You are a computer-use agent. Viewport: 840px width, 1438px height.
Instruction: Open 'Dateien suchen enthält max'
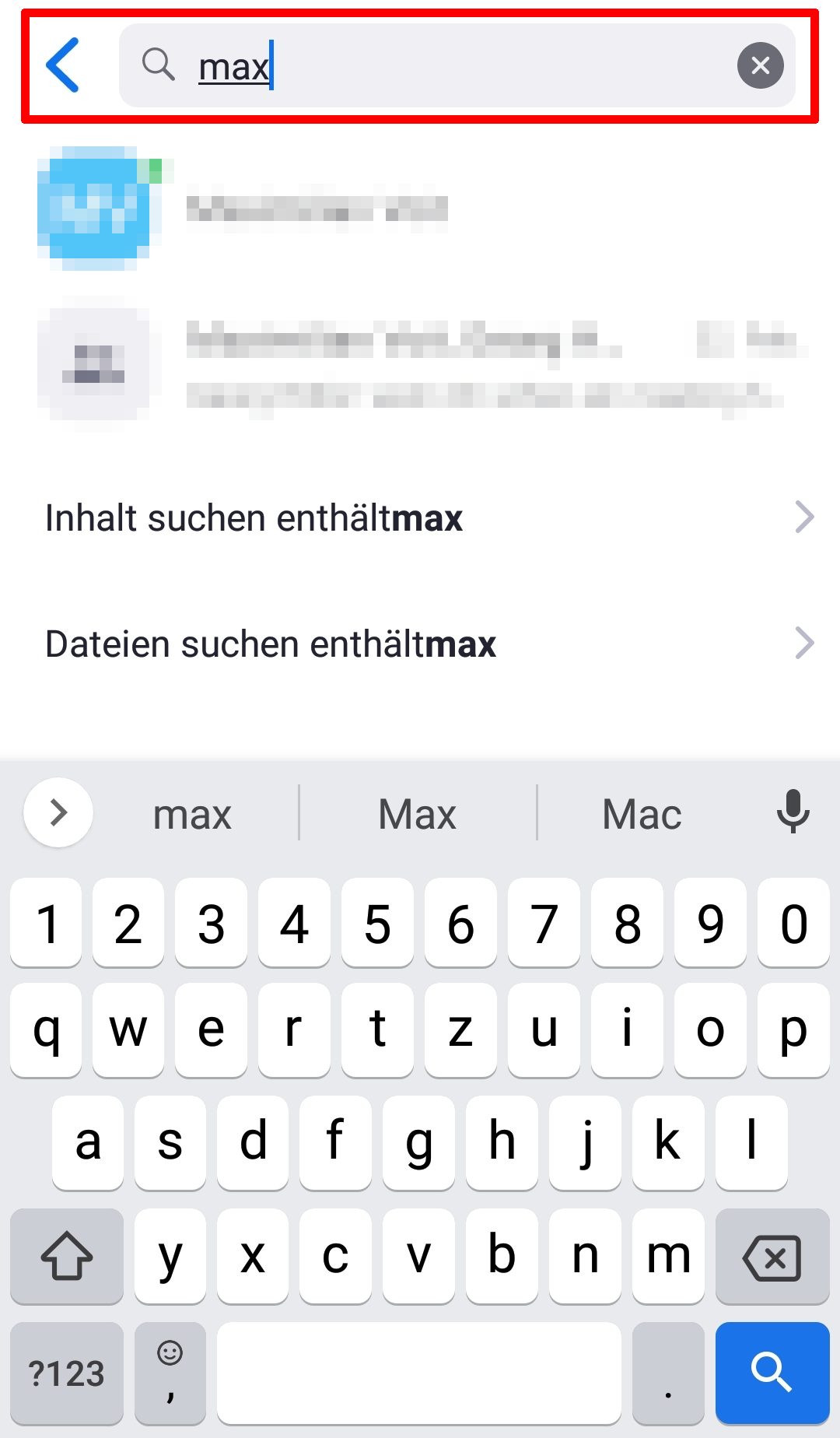pos(420,644)
